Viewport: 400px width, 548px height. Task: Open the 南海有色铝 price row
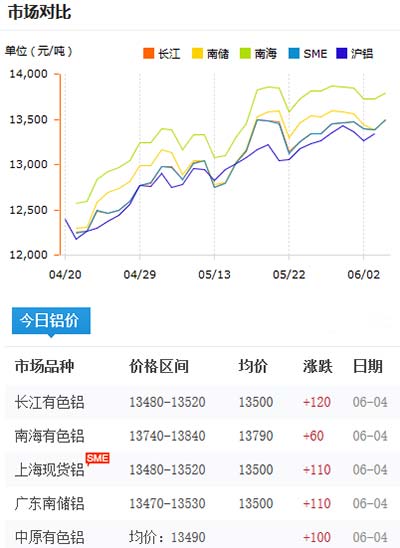(200, 436)
